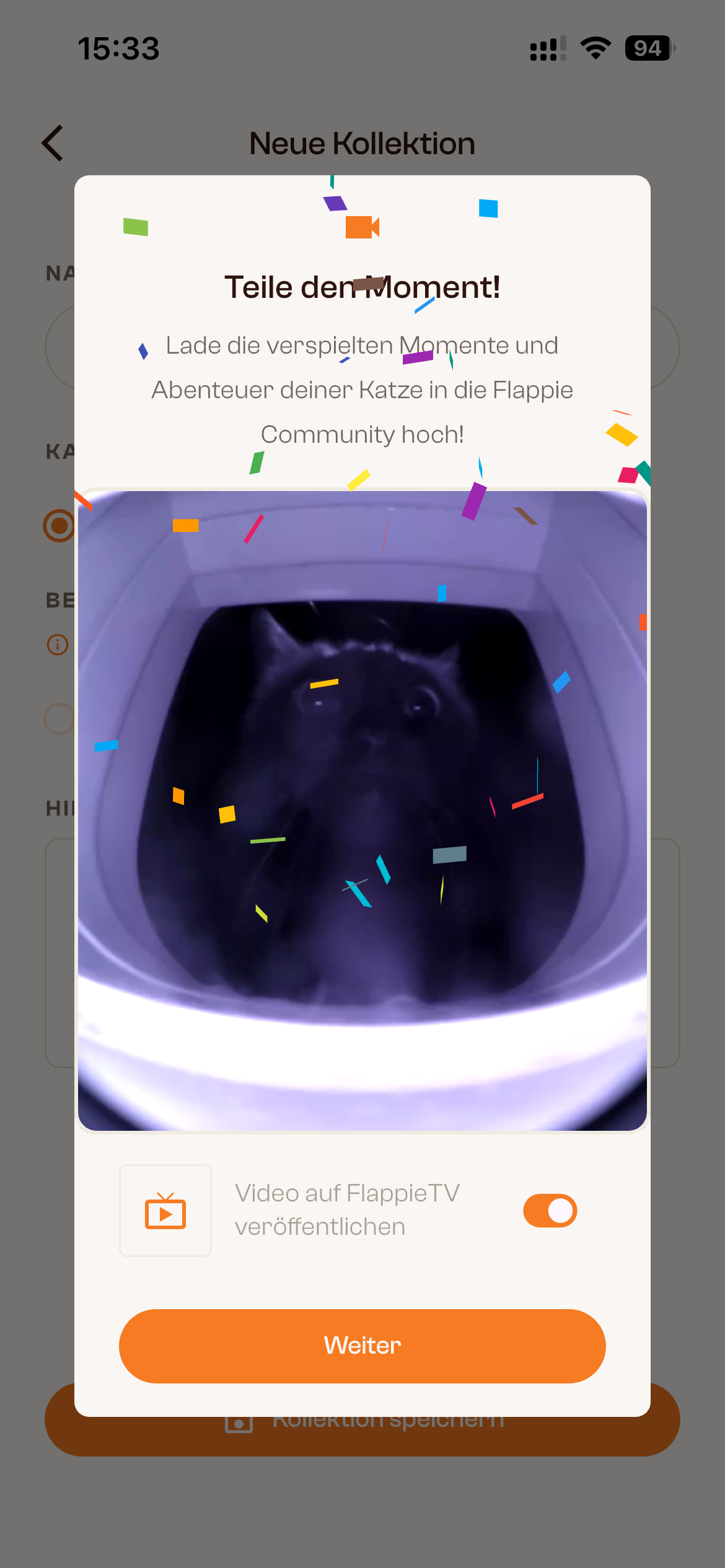Open the cat video preview
Screen dimensions: 725x1568
tap(362, 810)
